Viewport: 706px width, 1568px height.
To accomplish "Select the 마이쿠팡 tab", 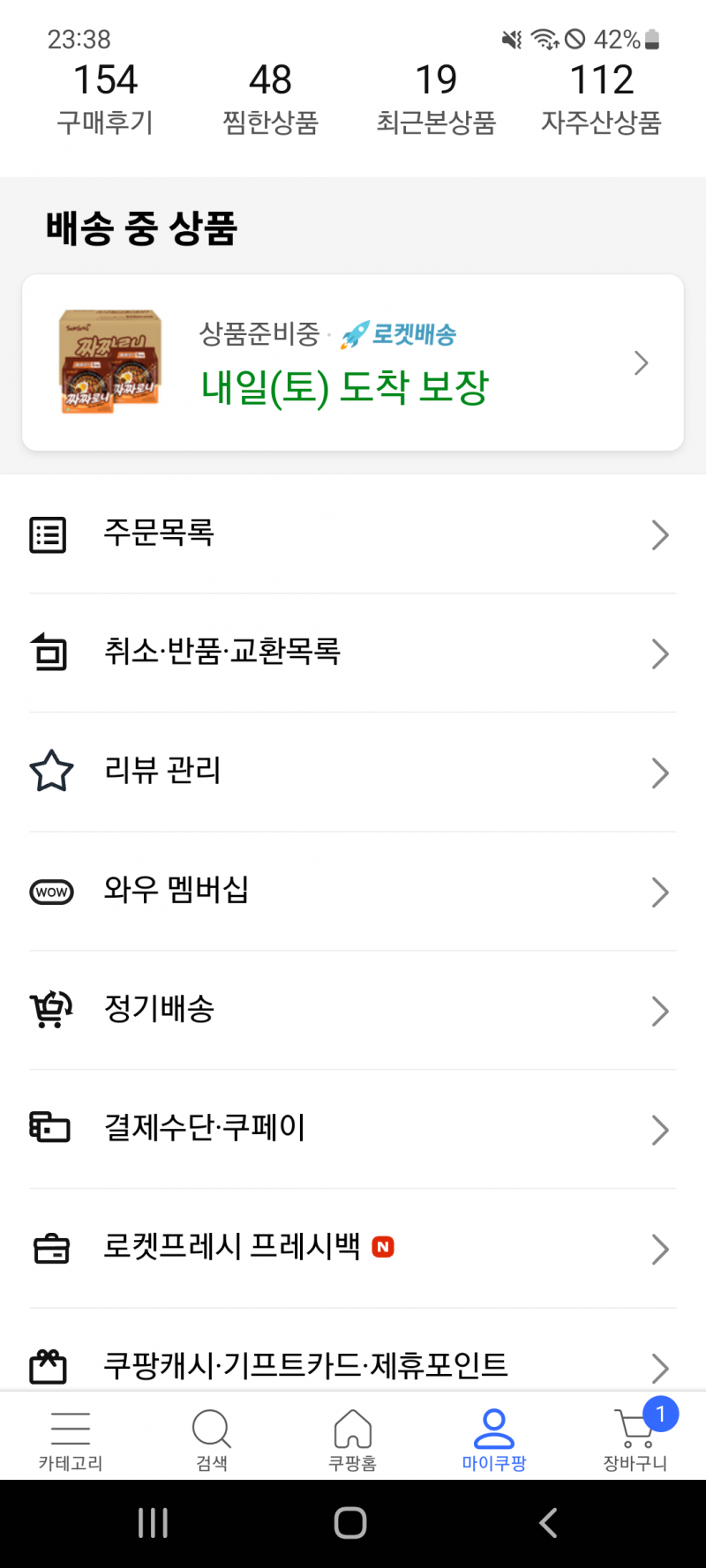I will tap(494, 1439).
